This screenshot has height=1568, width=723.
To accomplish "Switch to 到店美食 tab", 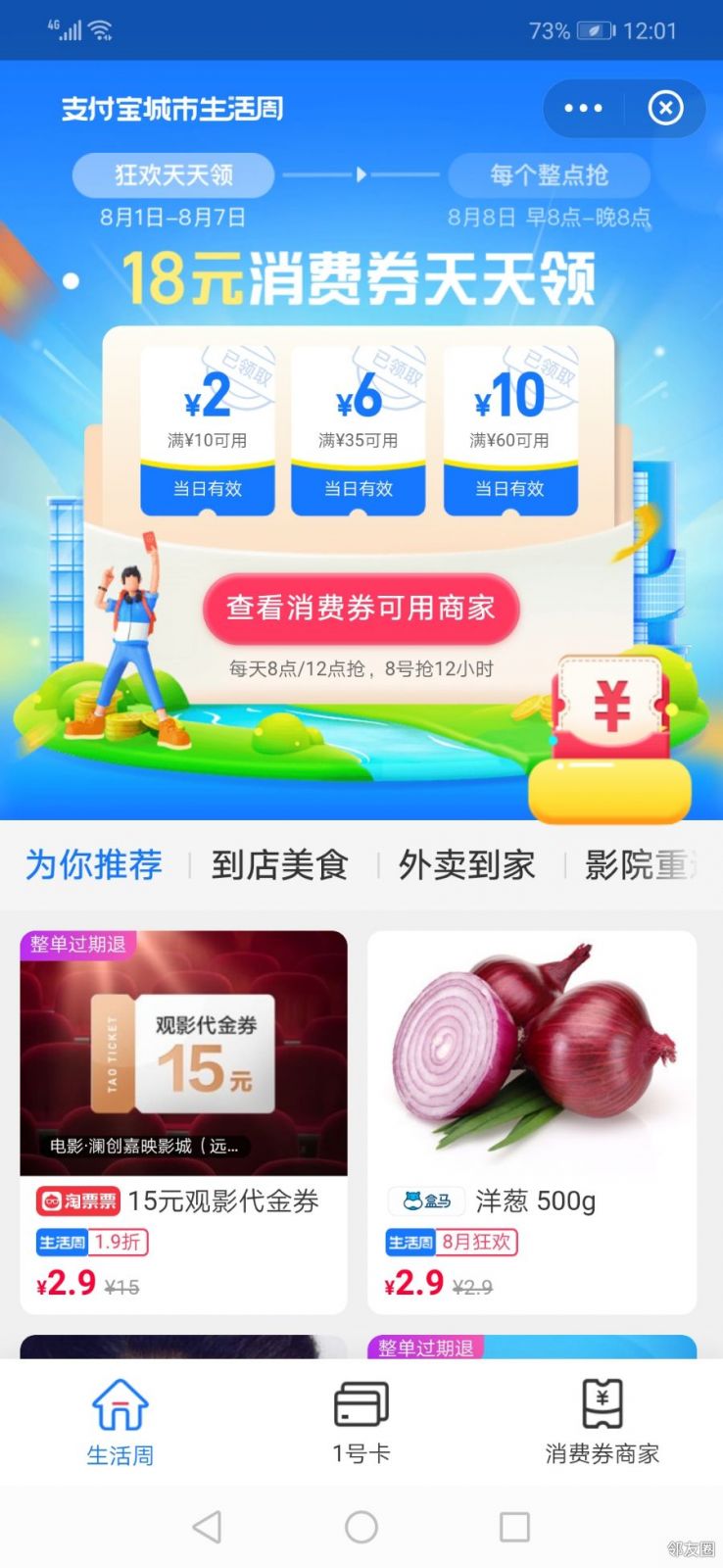I will tap(280, 864).
